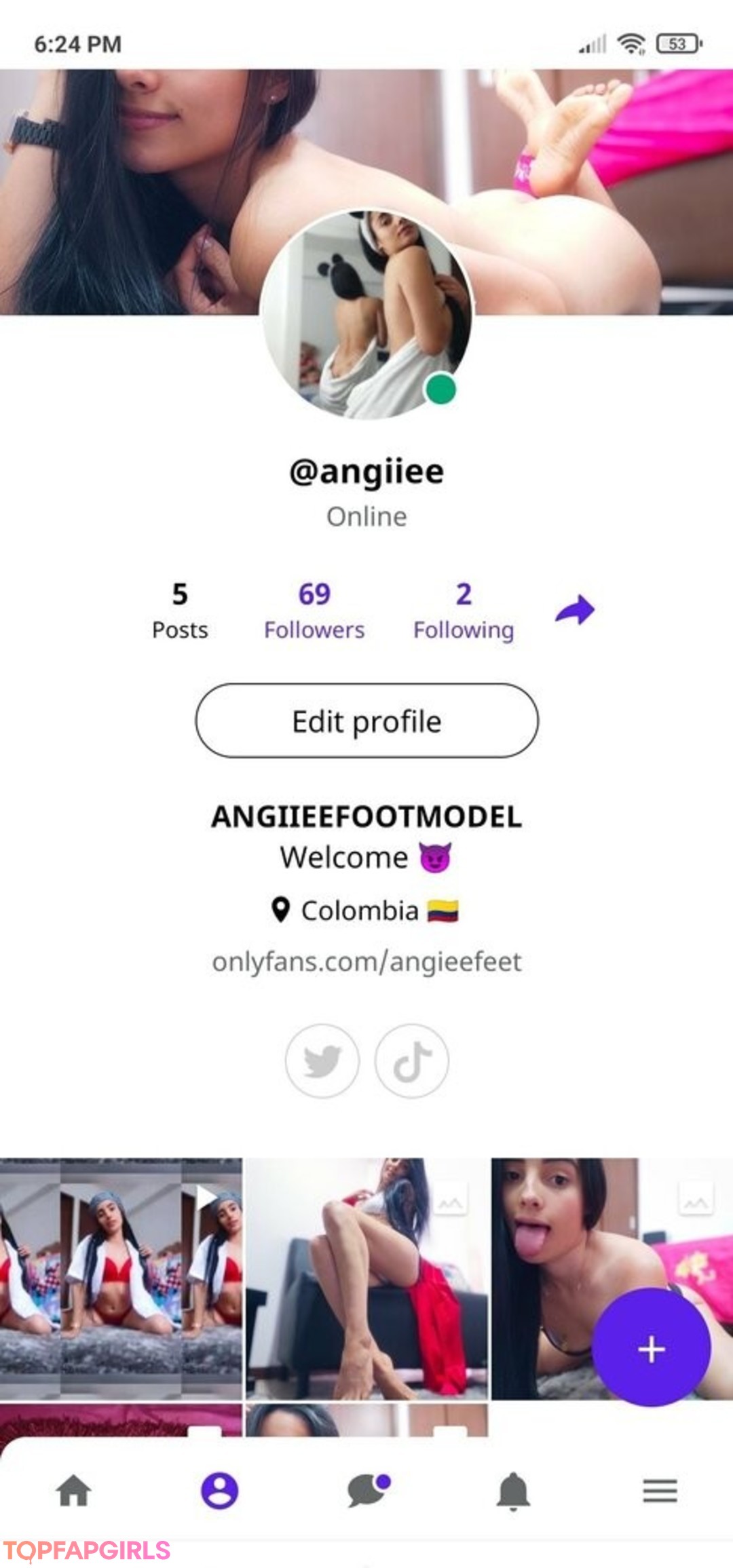
Task: Open the round profile avatar photo
Action: click(x=366, y=313)
